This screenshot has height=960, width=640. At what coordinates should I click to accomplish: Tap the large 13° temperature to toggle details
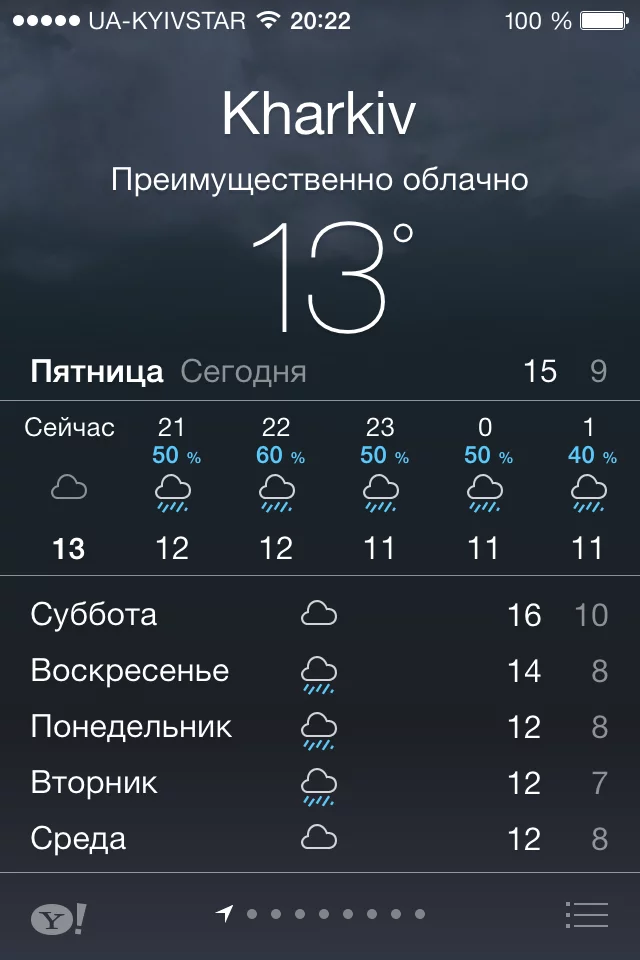(x=328, y=277)
